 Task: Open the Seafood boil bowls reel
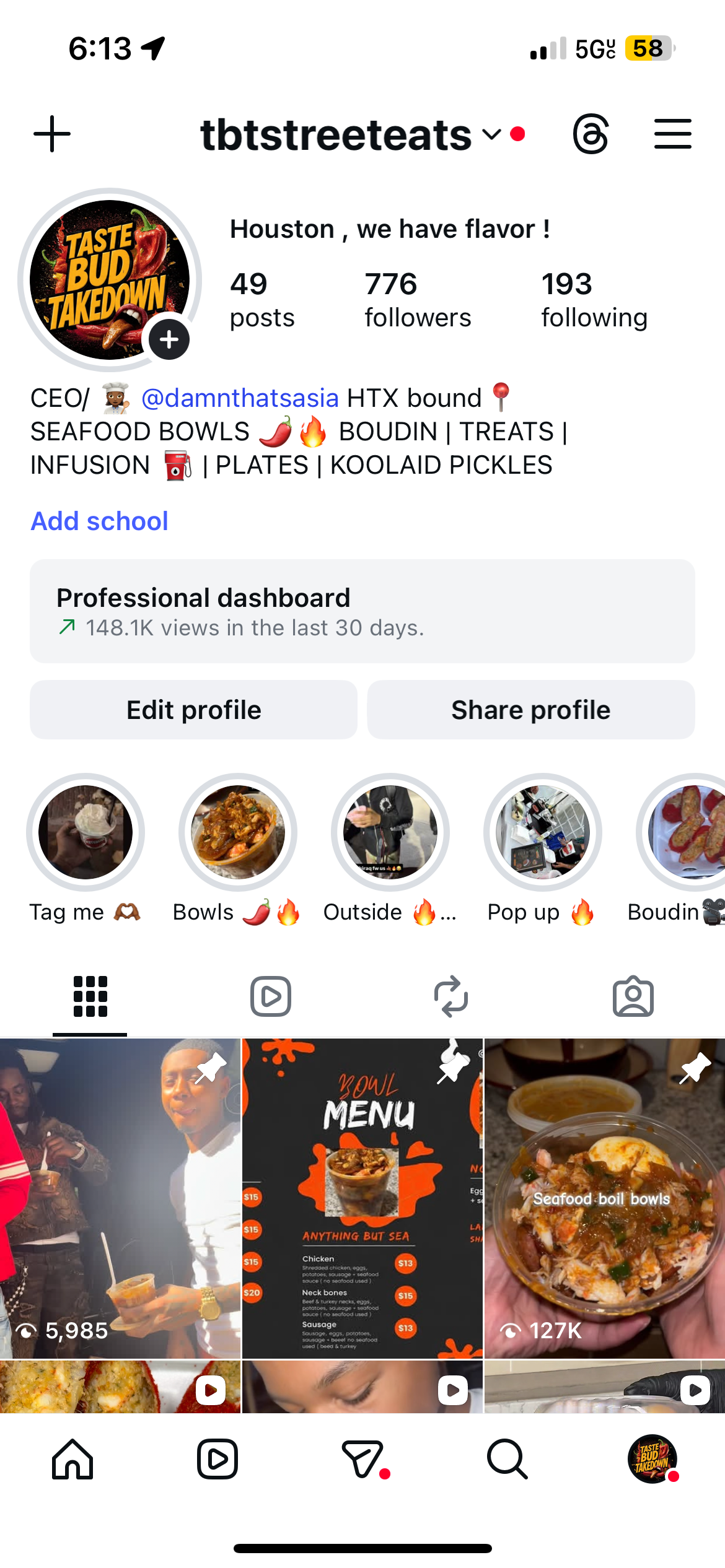click(x=604, y=1198)
